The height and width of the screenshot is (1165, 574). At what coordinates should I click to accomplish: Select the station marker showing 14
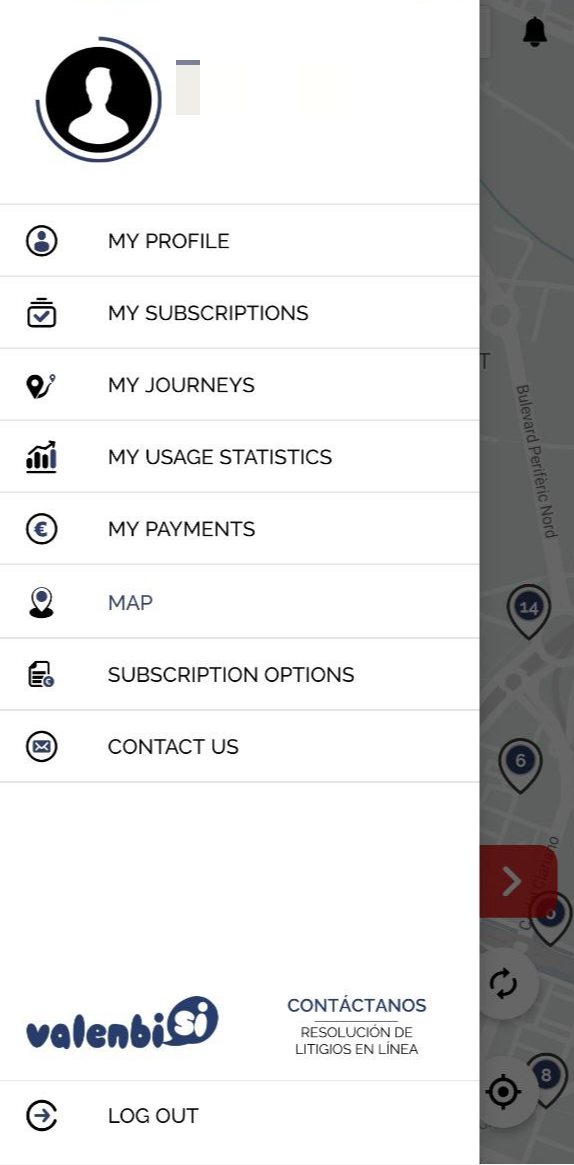[529, 611]
